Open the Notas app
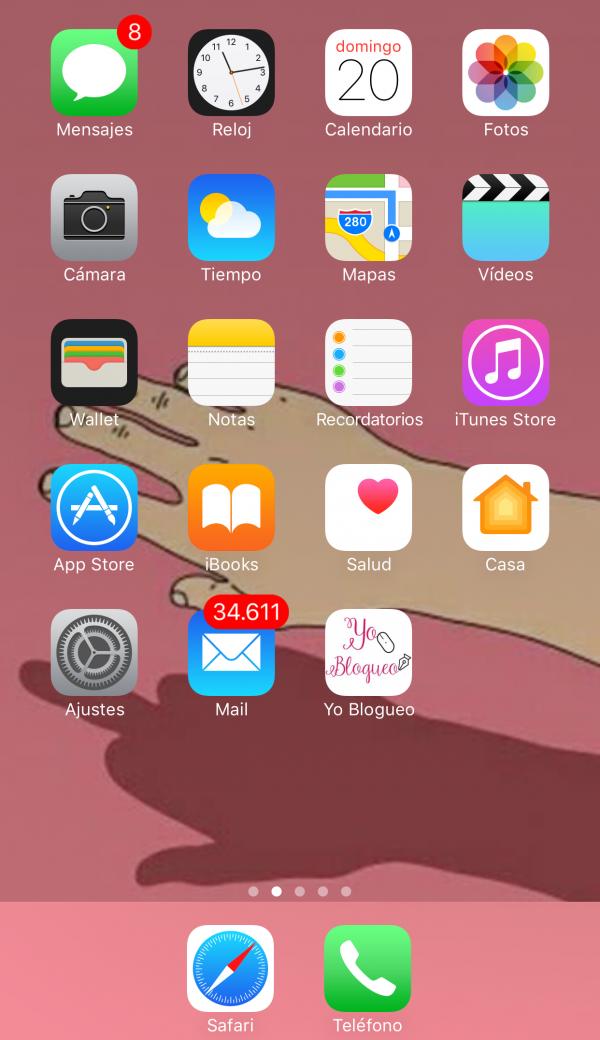 231,363
